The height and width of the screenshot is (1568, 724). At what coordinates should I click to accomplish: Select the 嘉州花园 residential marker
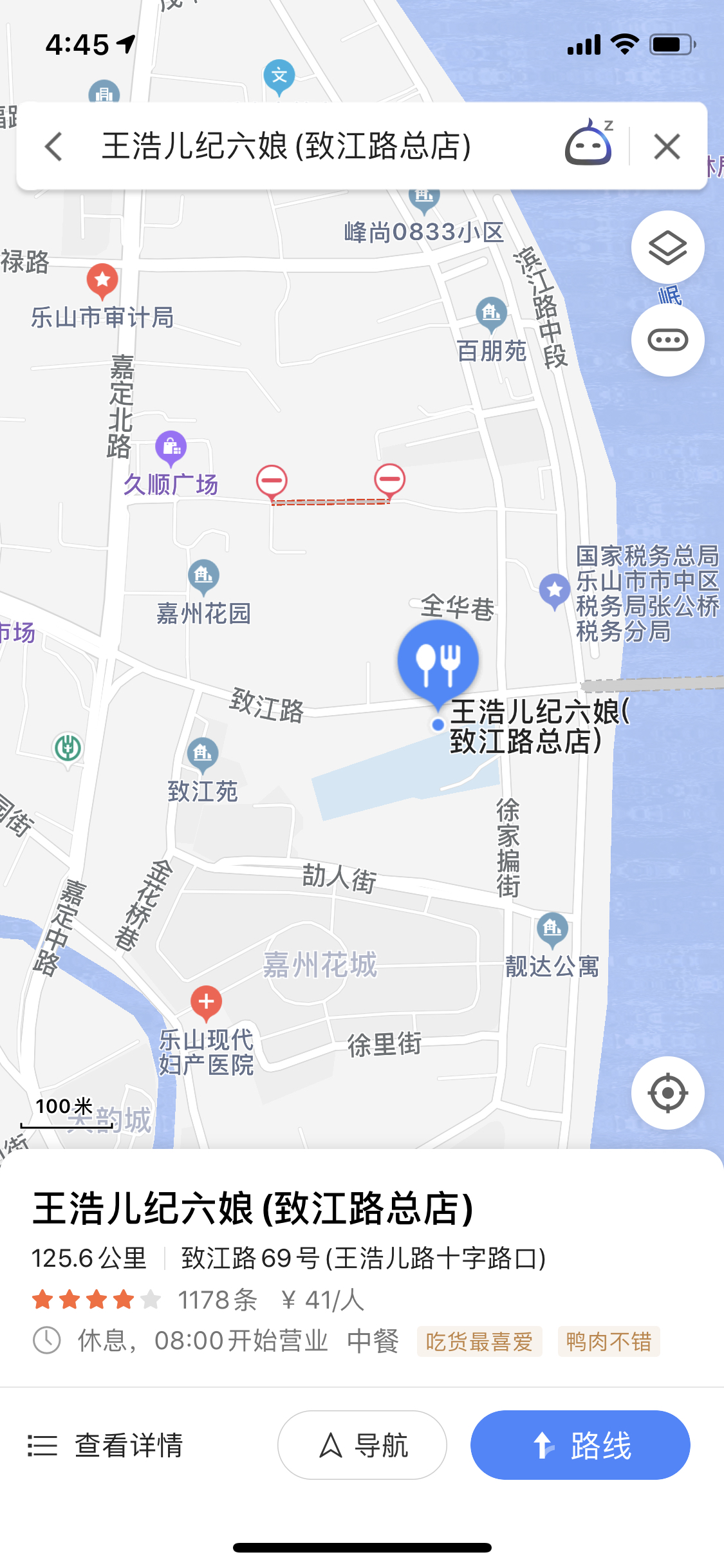click(x=203, y=575)
